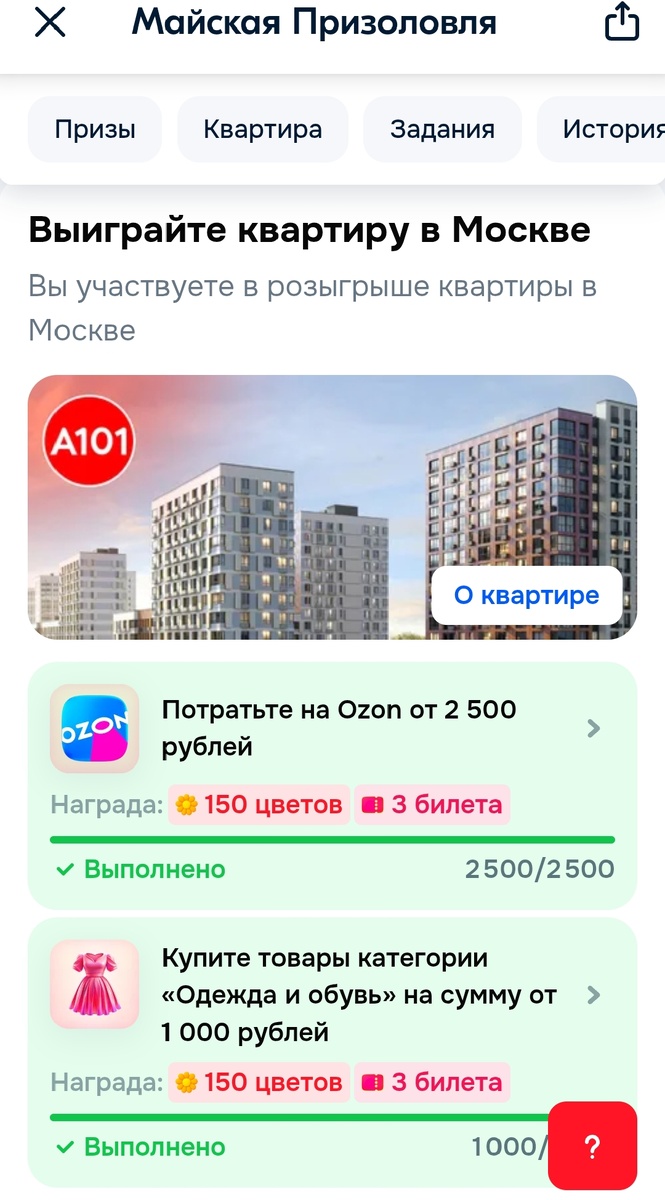Share this promo page
665x1200 pixels.
[622, 23]
